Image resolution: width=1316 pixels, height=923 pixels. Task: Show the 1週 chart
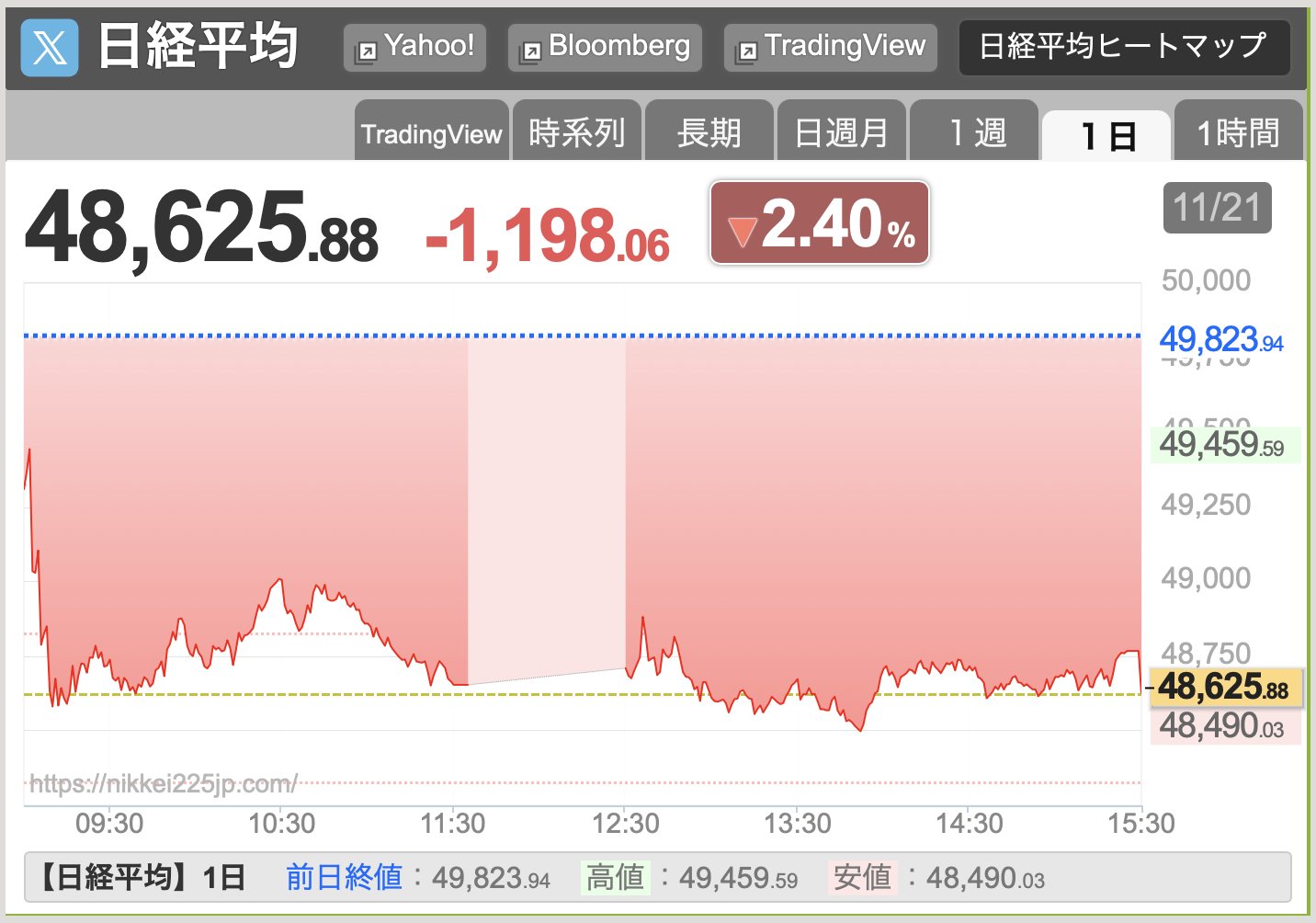(x=975, y=133)
